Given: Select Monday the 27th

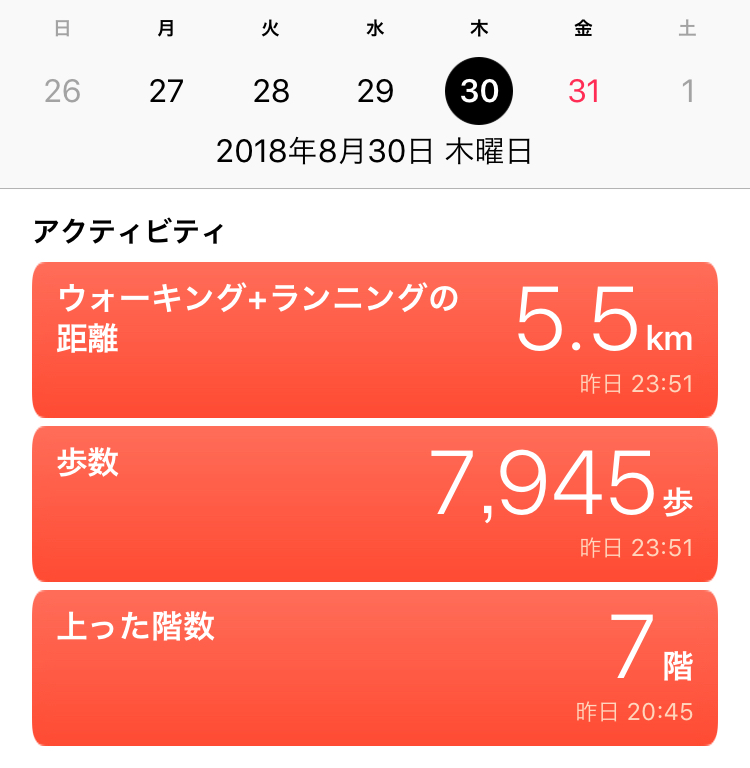Looking at the screenshot, I should pyautogui.click(x=166, y=92).
